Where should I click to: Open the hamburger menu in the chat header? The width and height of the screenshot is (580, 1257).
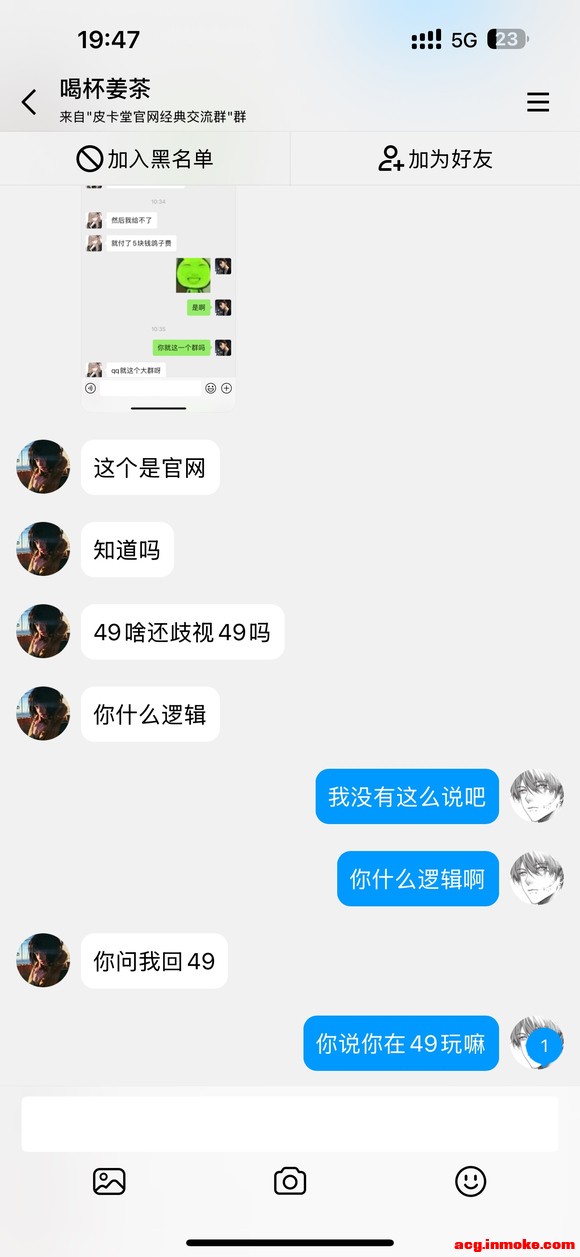tap(538, 102)
